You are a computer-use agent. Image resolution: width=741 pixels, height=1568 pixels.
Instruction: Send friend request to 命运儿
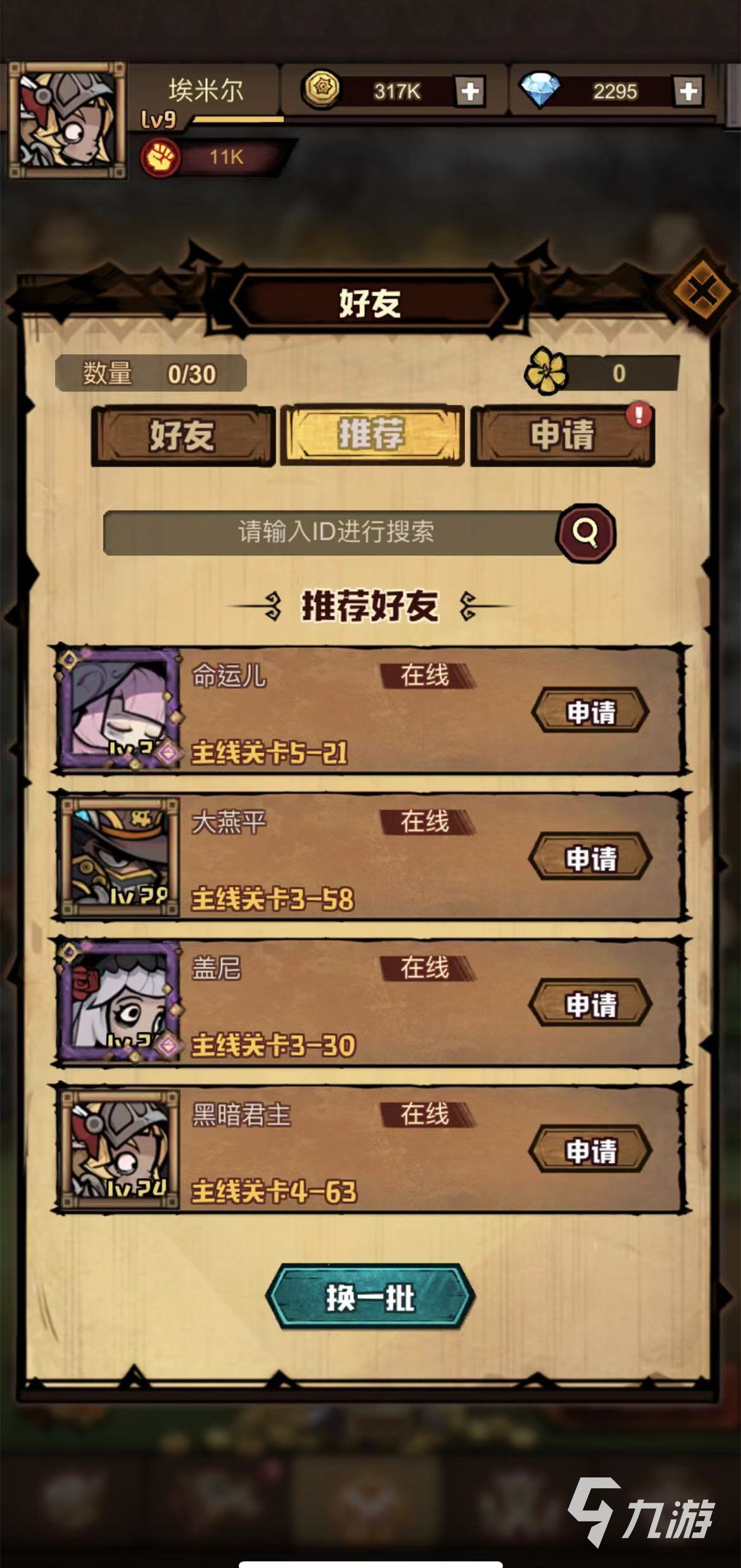click(590, 712)
